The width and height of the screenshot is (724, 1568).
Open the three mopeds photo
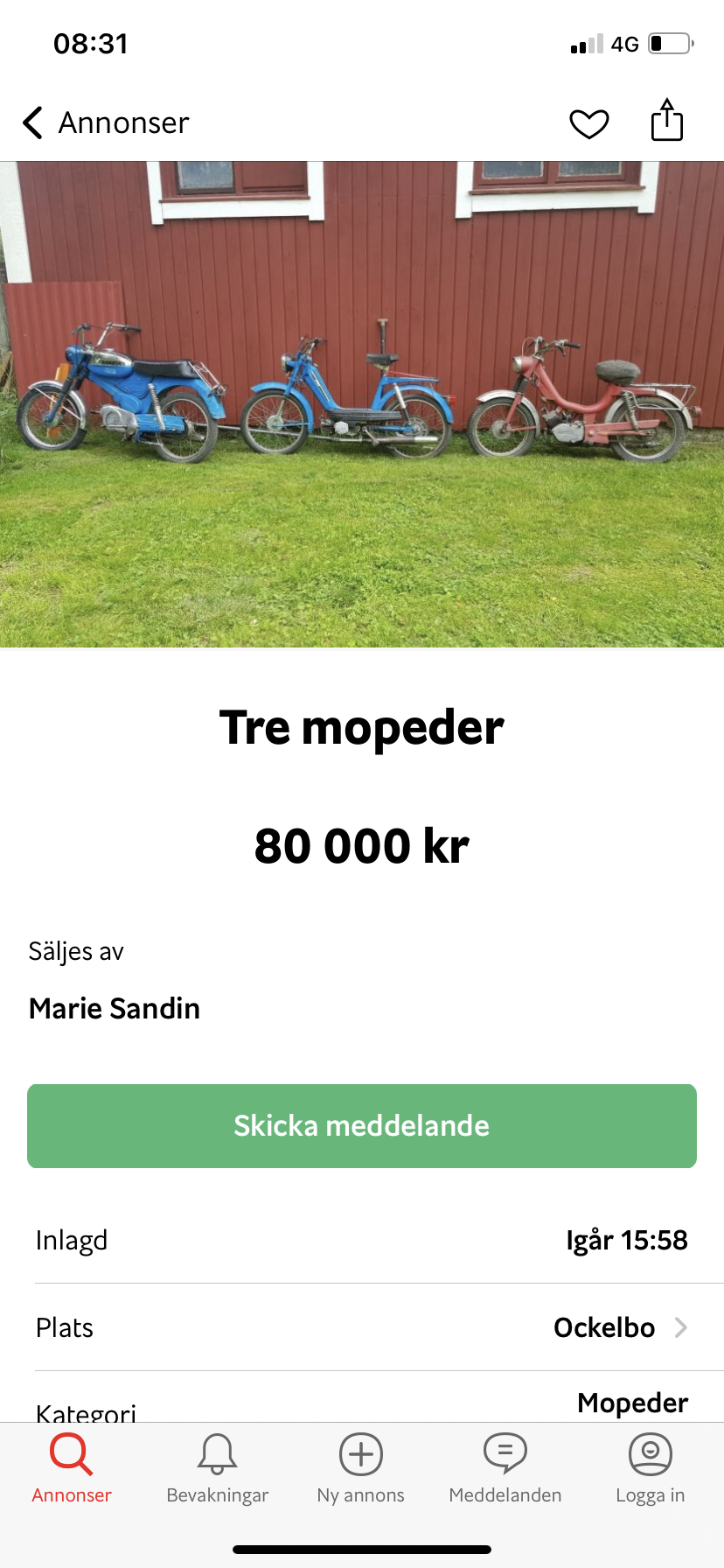tap(362, 404)
